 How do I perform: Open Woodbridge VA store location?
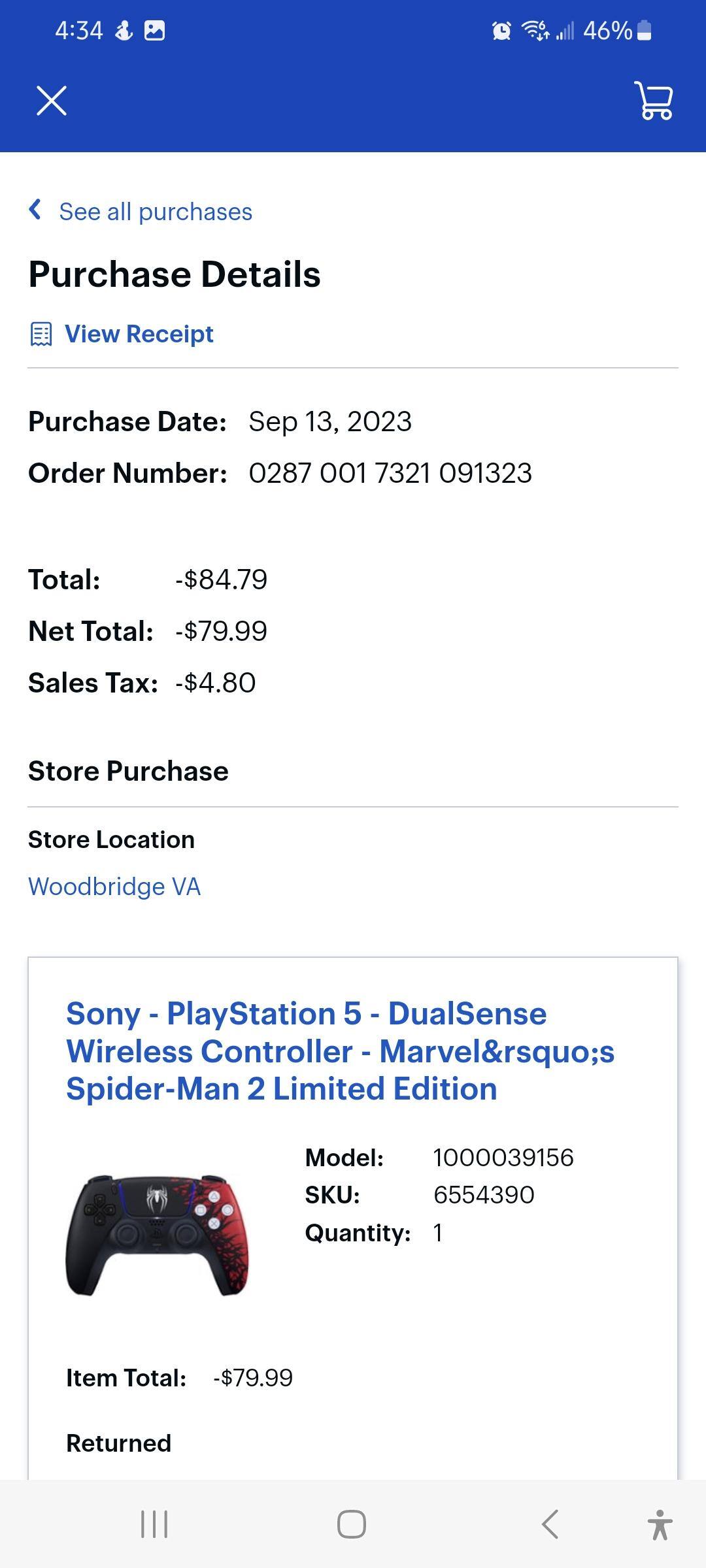tap(114, 887)
